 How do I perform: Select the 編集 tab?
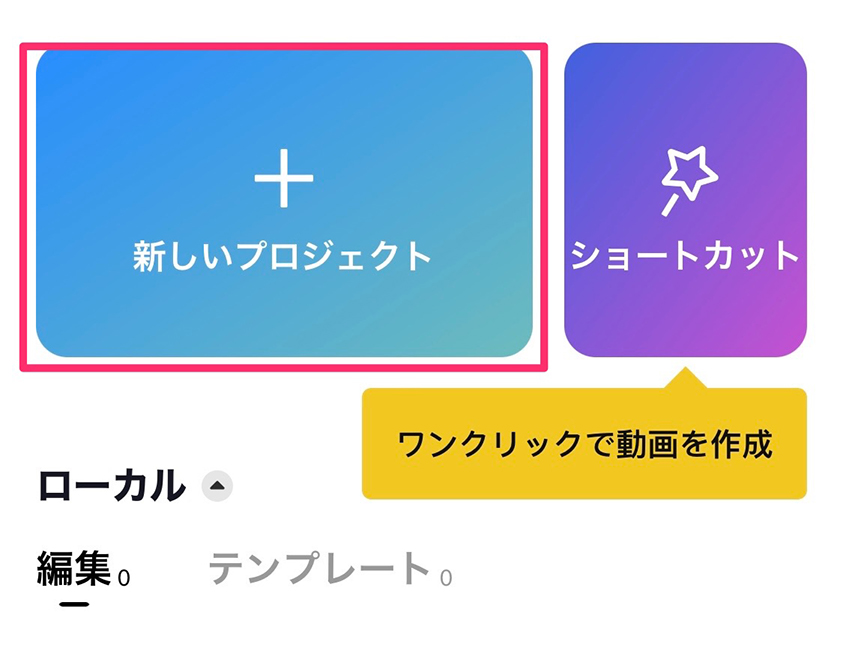point(74,570)
